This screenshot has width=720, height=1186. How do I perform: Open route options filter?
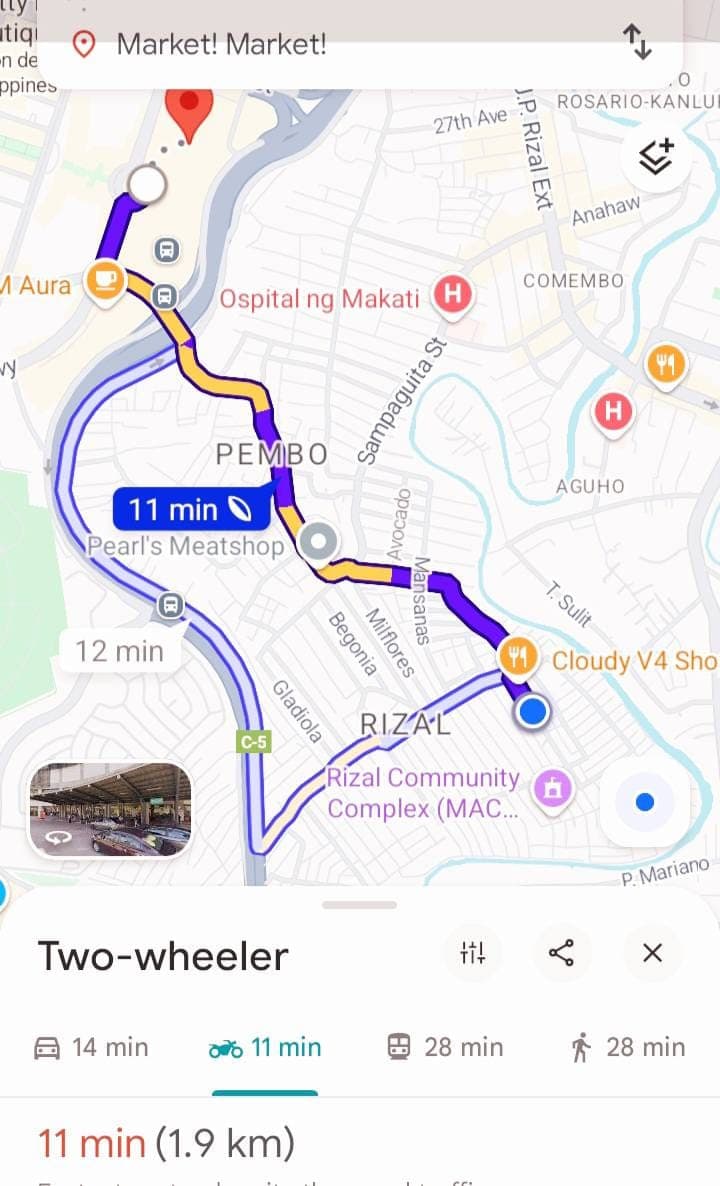click(x=473, y=953)
